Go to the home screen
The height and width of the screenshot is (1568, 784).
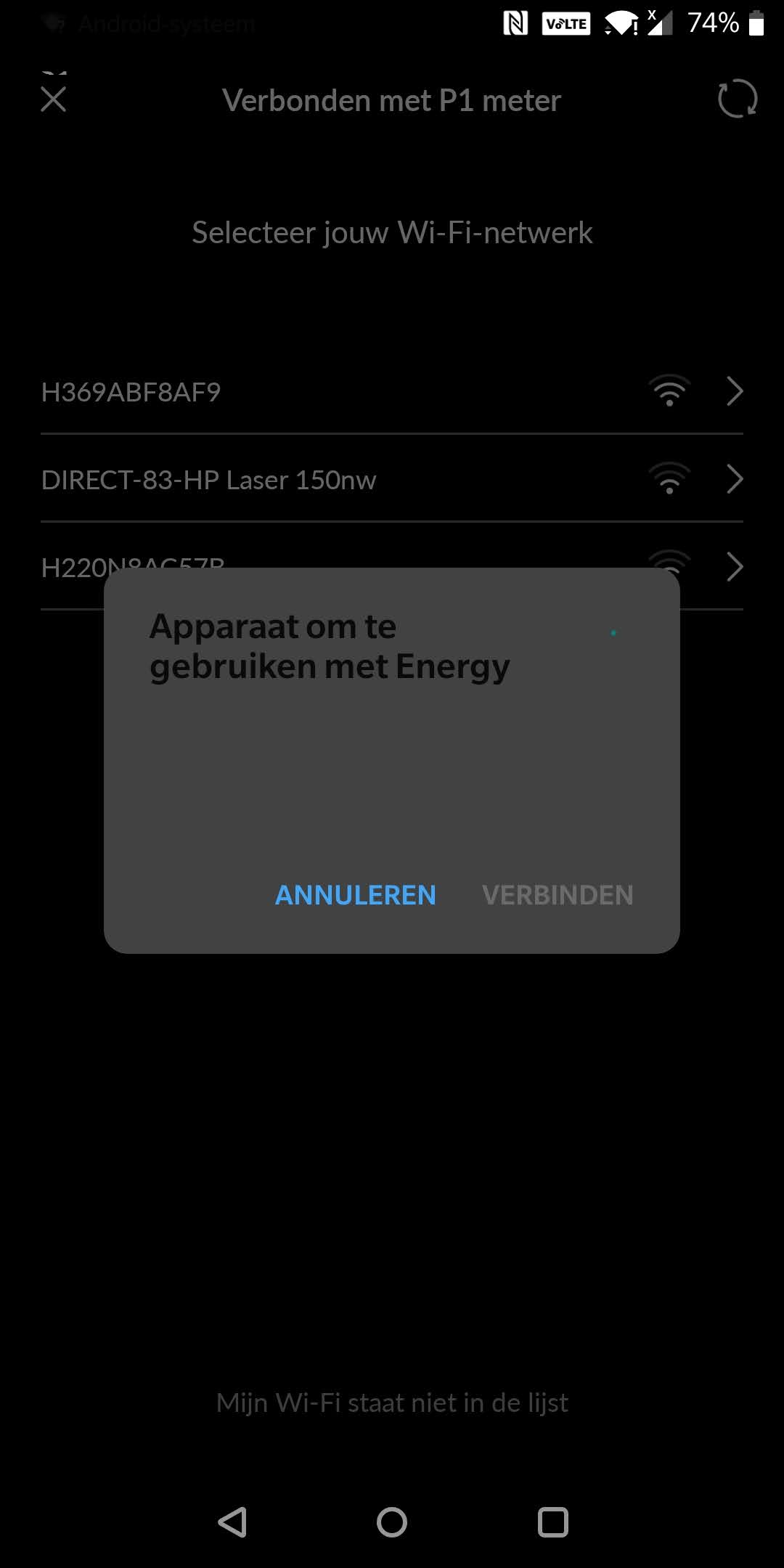coord(392,1522)
